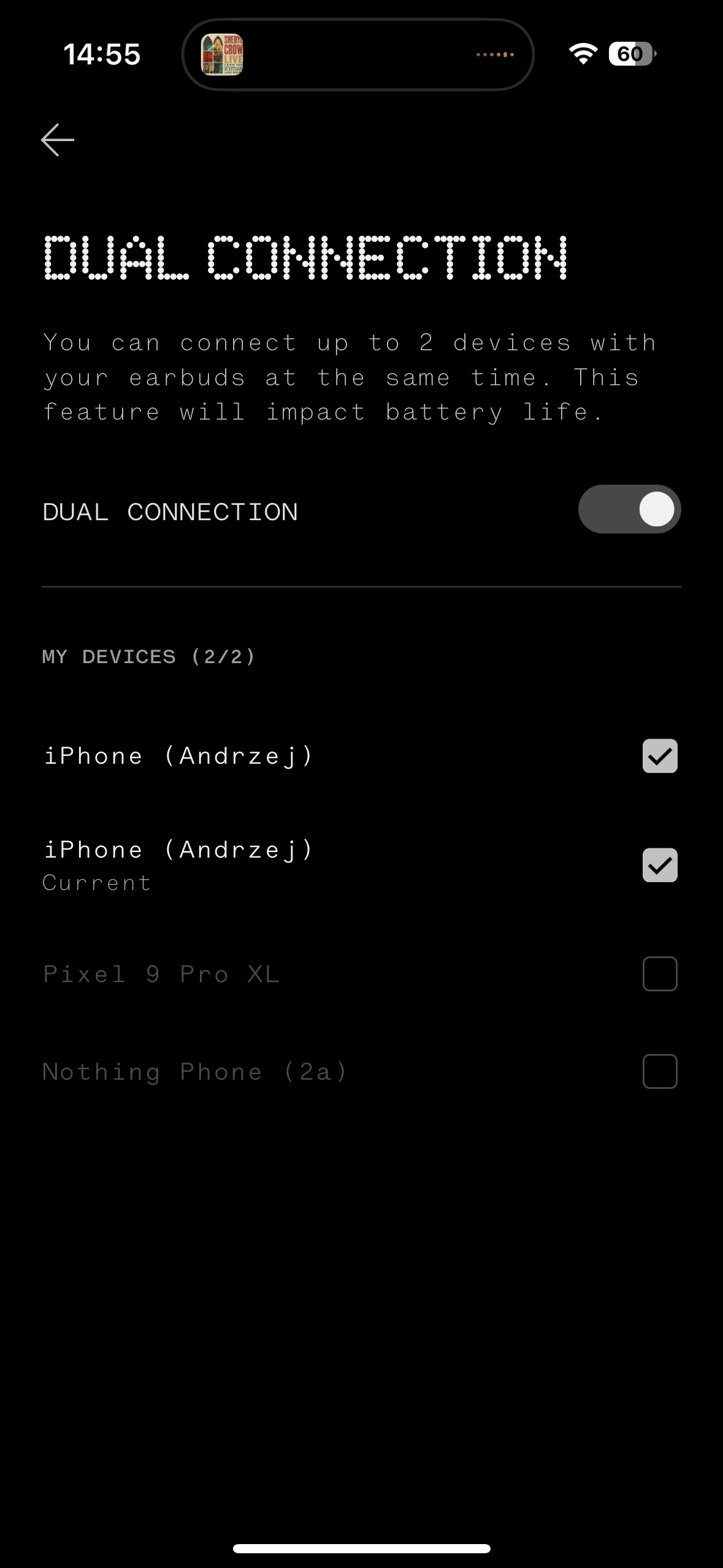The height and width of the screenshot is (1568, 723).
Task: Go back using the arrow icon
Action: [58, 140]
